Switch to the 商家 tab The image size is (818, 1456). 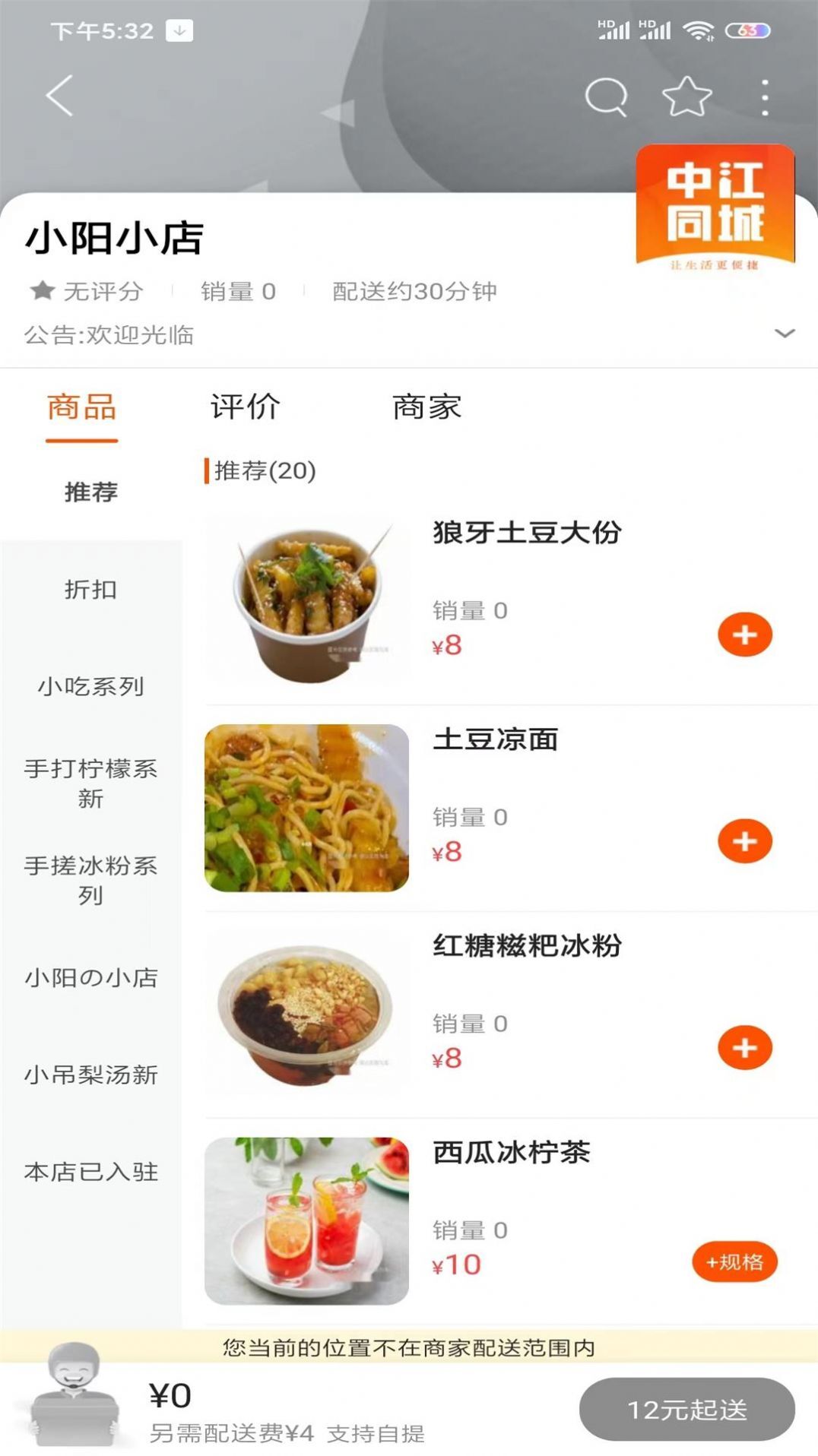click(427, 407)
